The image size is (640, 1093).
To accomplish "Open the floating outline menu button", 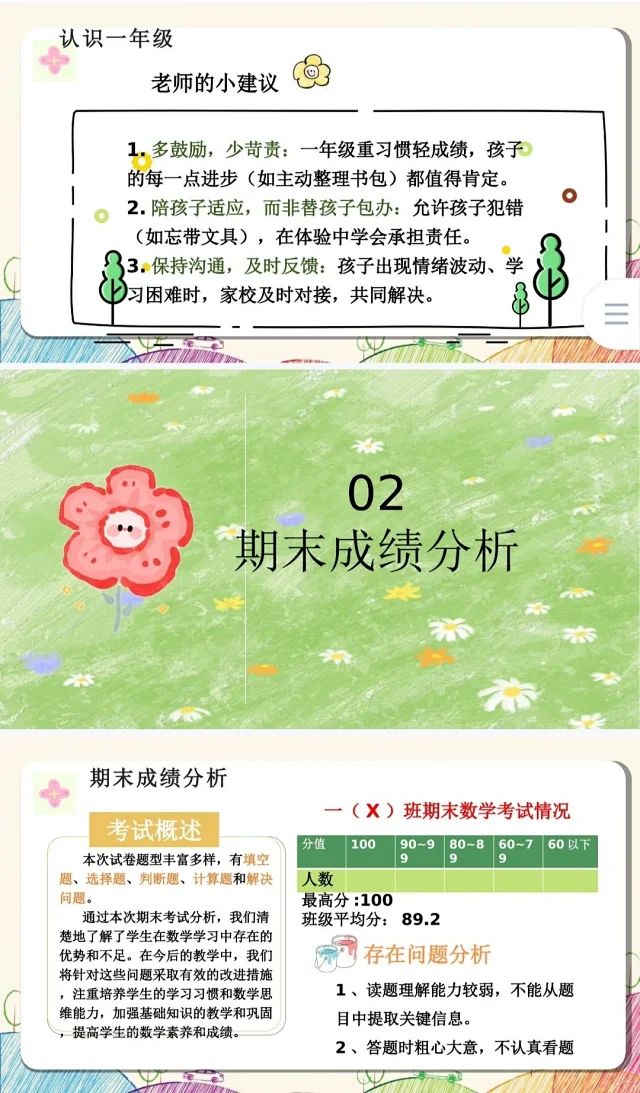I will (x=616, y=314).
